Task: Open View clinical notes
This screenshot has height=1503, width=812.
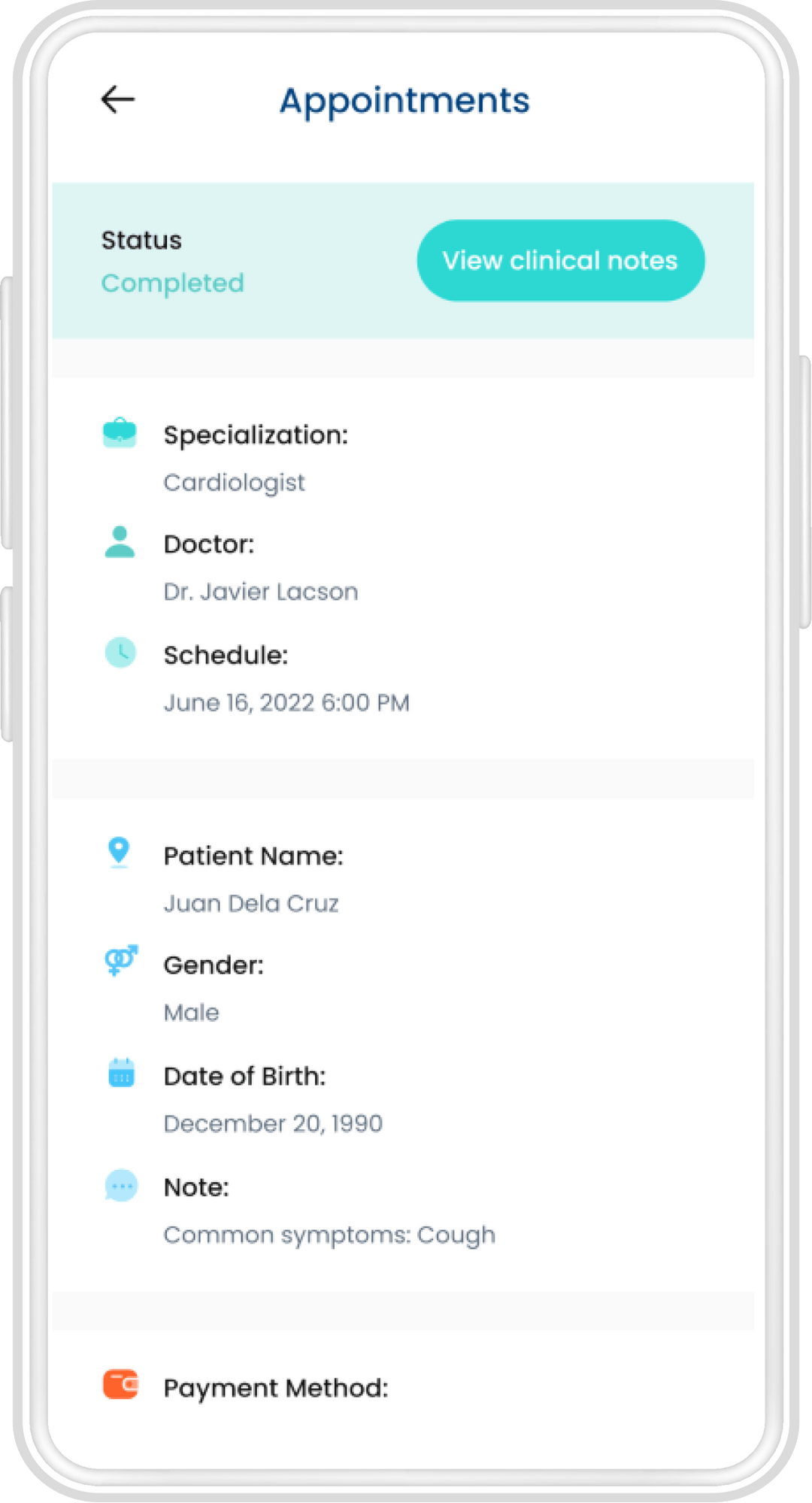Action: click(560, 260)
